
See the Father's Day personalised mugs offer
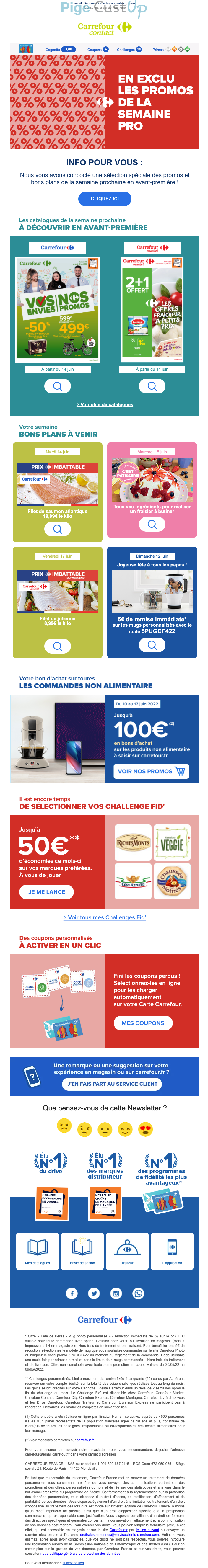152,645
